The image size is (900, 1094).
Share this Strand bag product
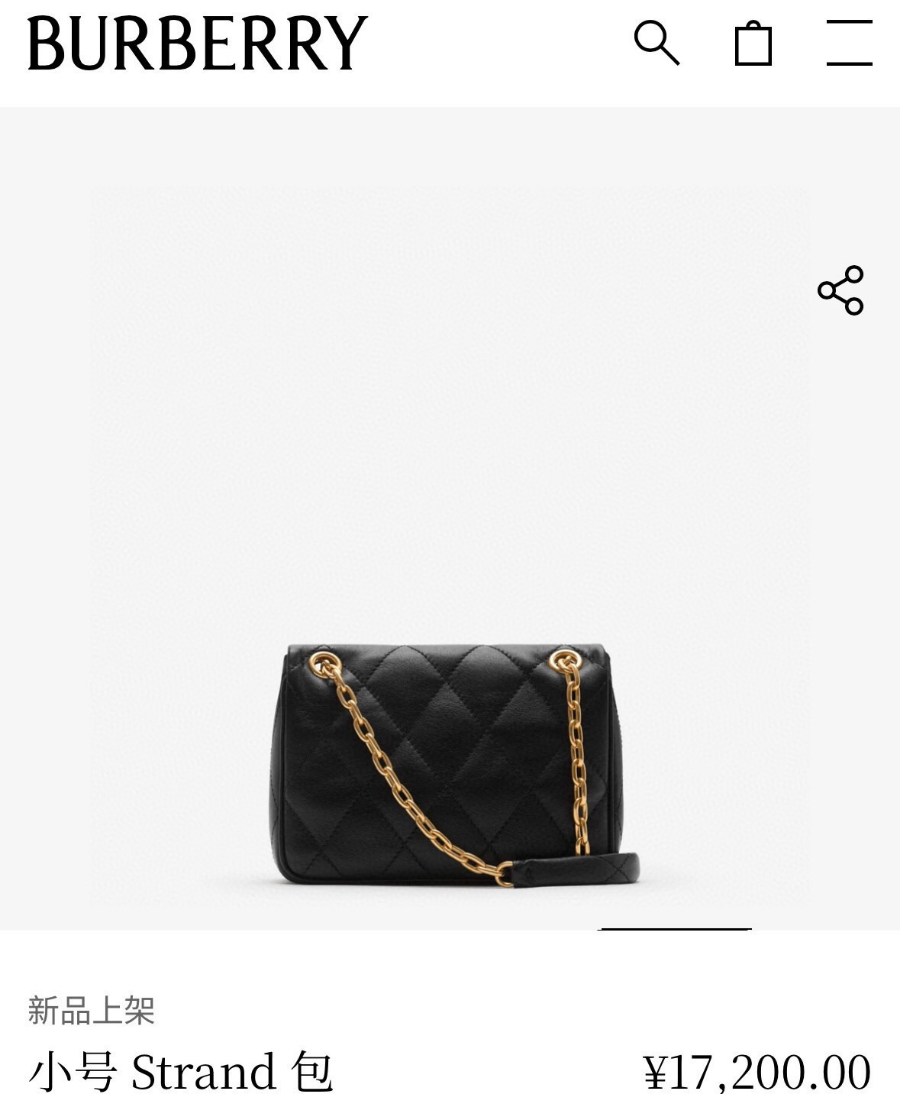pyautogui.click(x=840, y=290)
